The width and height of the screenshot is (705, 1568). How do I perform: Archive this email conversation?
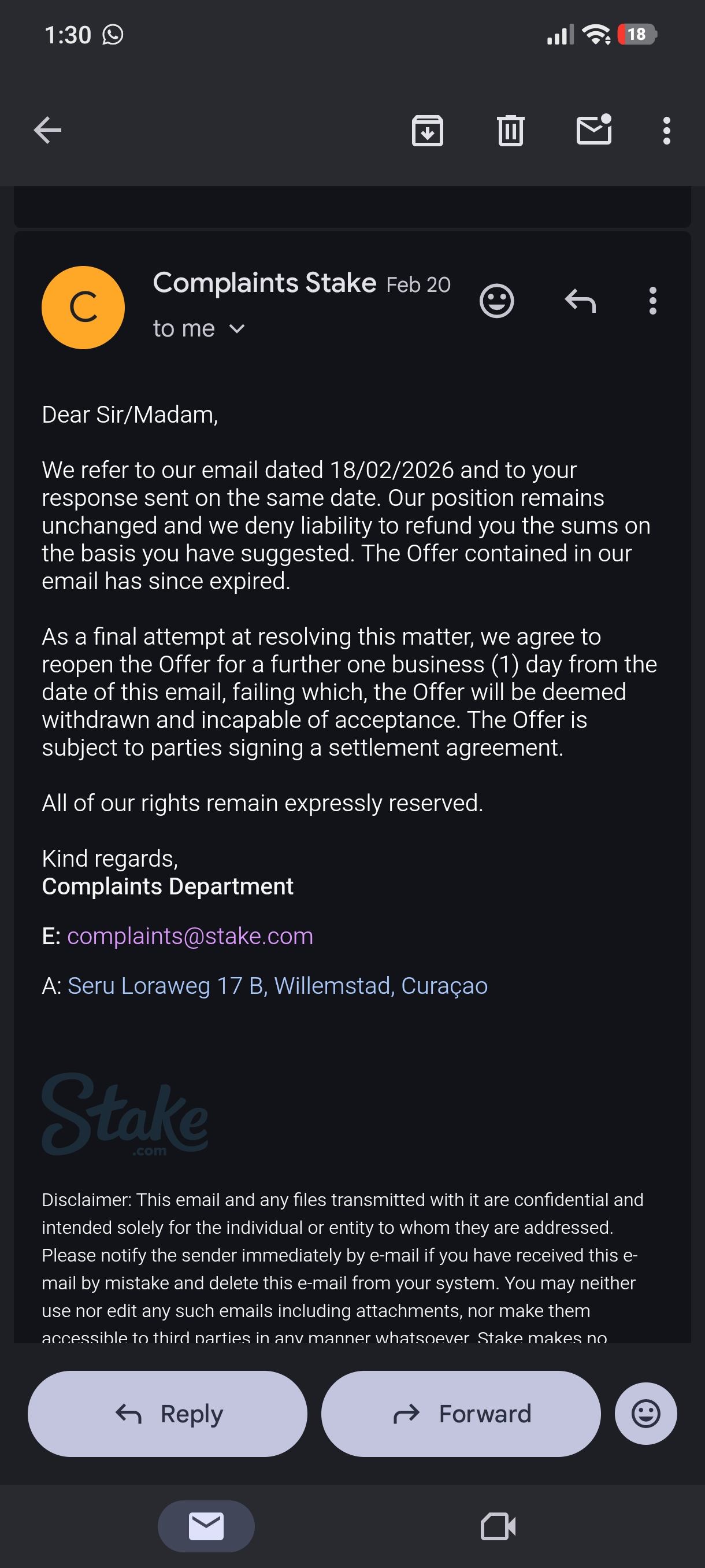click(x=427, y=130)
